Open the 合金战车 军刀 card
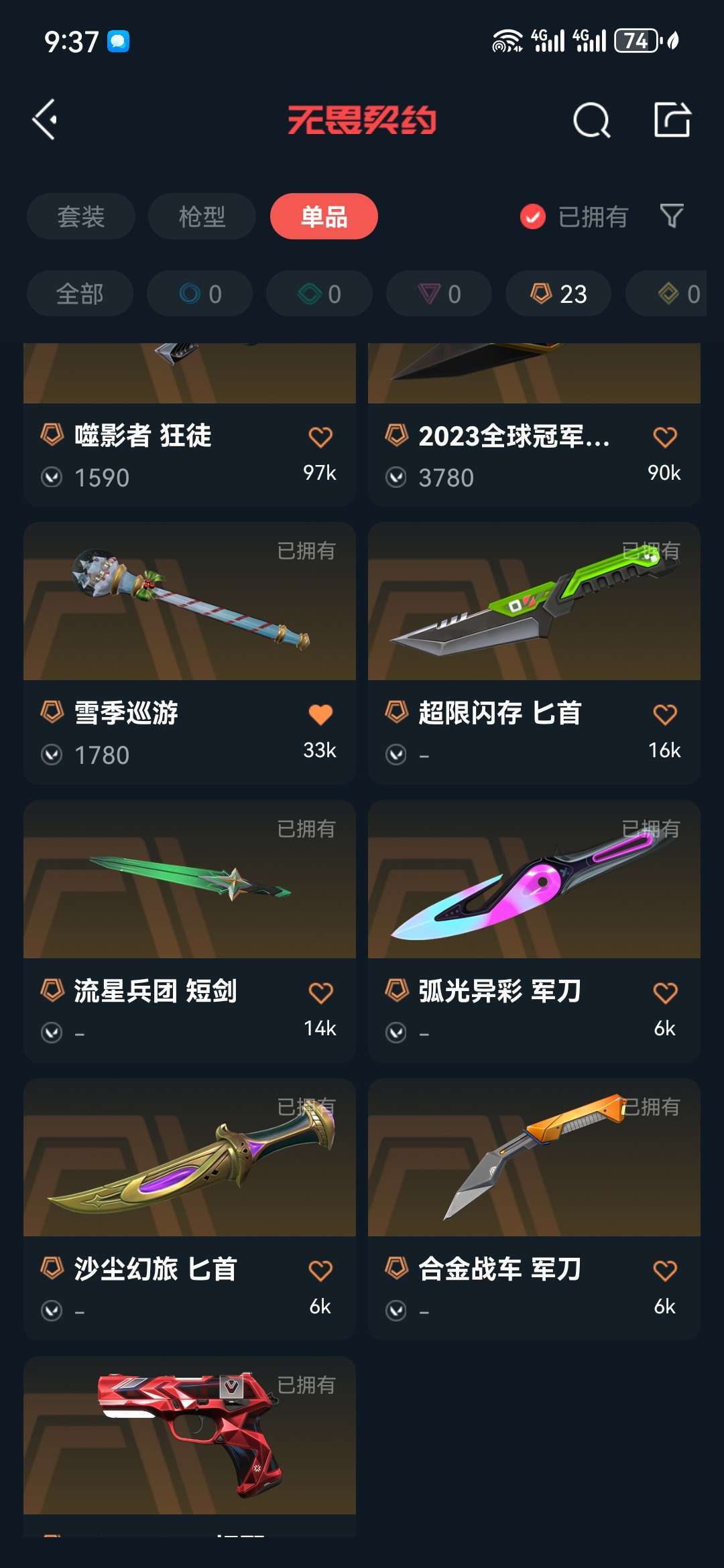 coord(534,1210)
